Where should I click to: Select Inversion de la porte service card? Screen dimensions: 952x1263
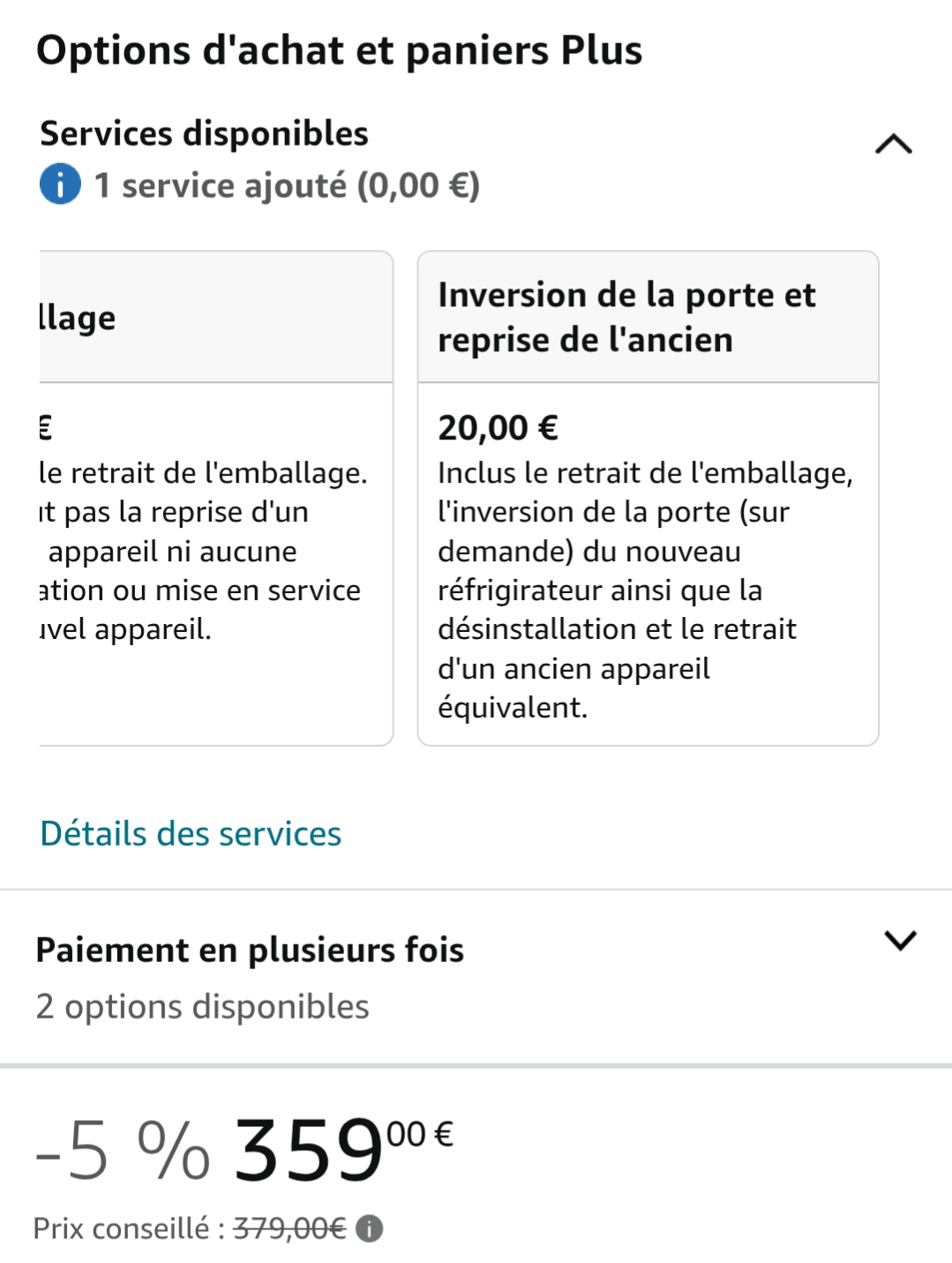(648, 498)
